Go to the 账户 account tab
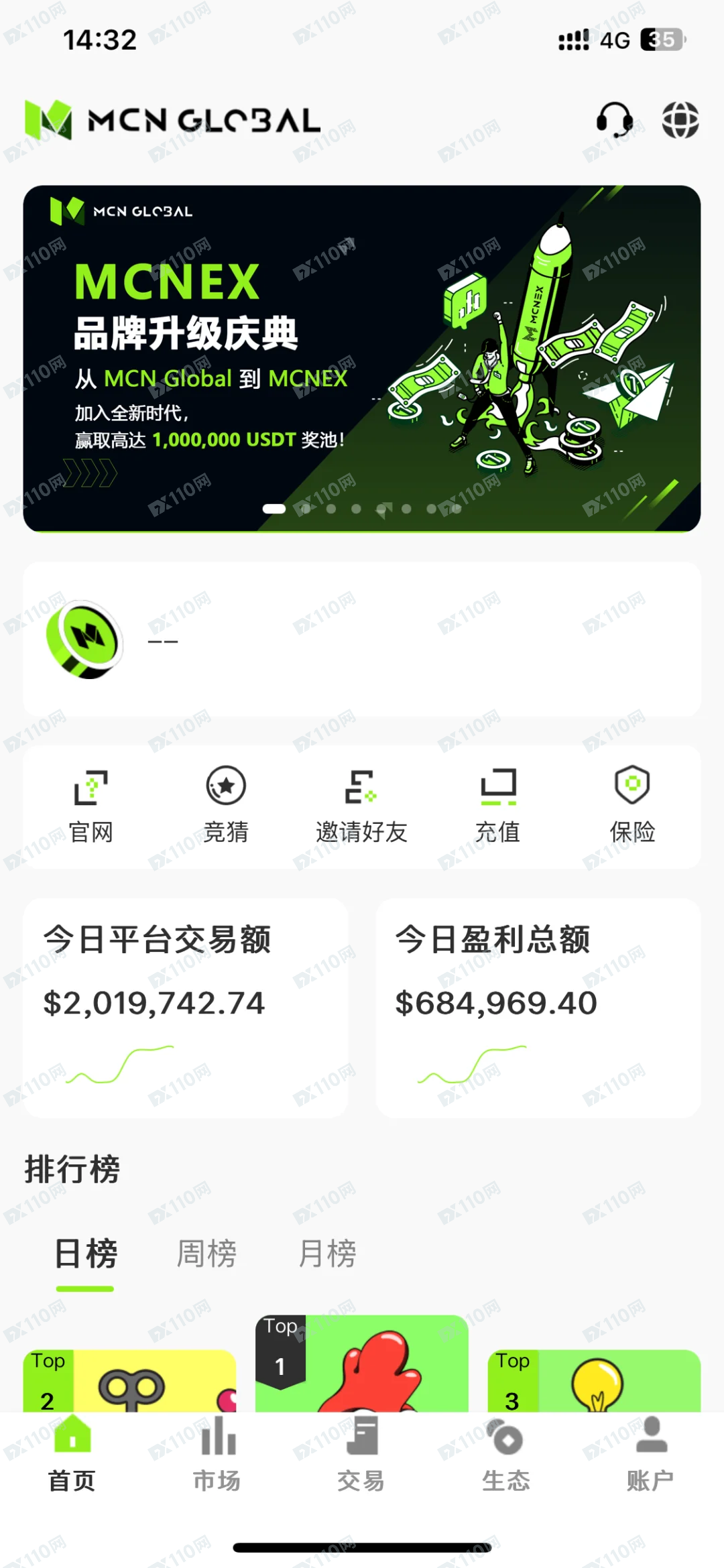Image resolution: width=724 pixels, height=1568 pixels. [x=650, y=1453]
